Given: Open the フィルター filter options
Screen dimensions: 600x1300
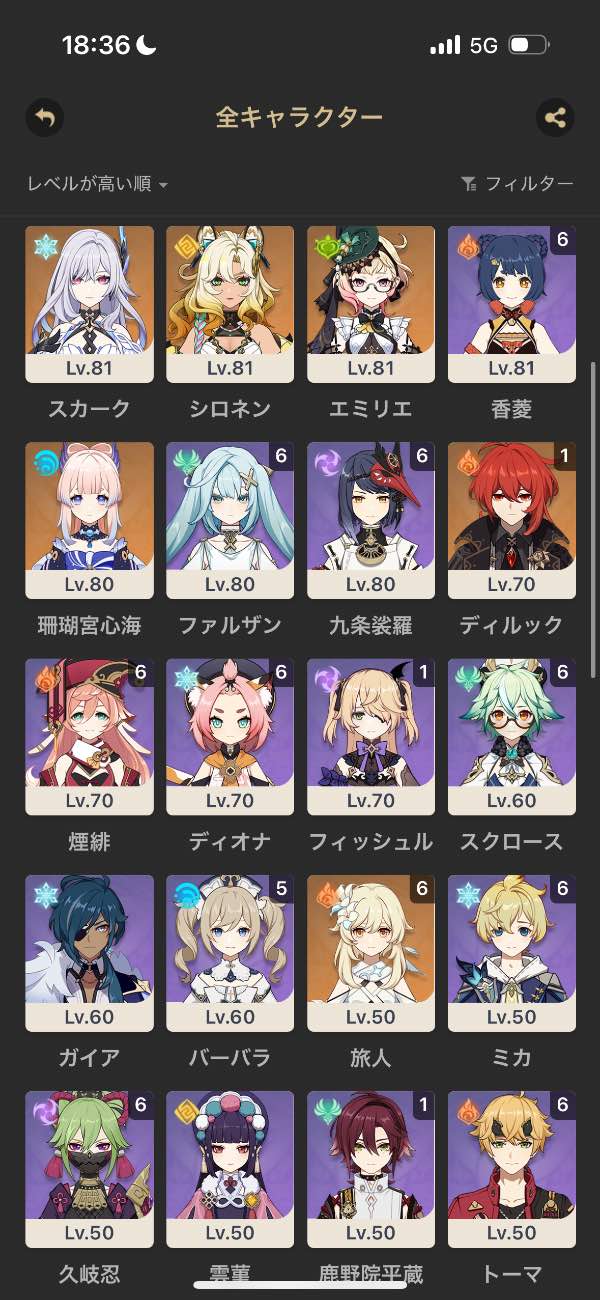Looking at the screenshot, I should coord(517,184).
